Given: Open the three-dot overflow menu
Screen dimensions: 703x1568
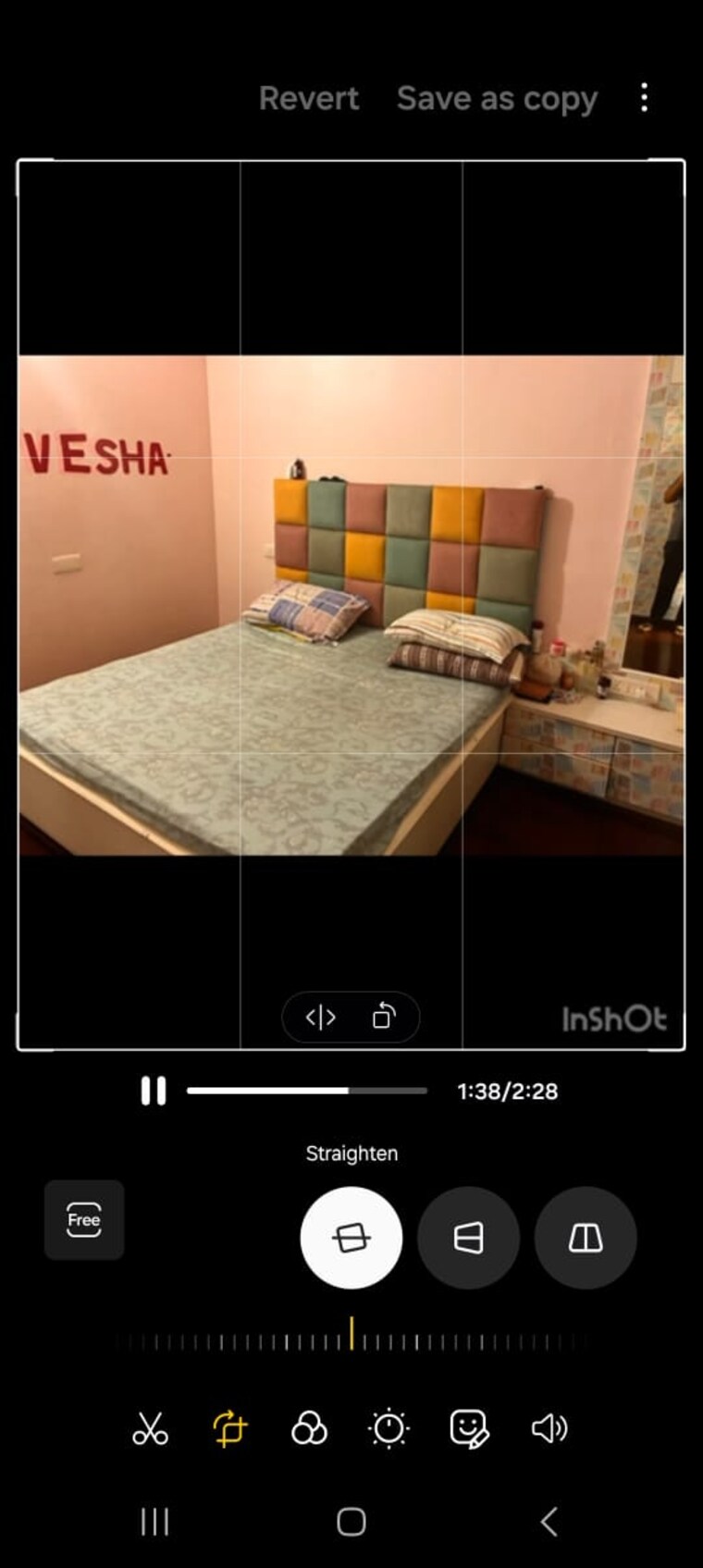Looking at the screenshot, I should click(x=644, y=97).
